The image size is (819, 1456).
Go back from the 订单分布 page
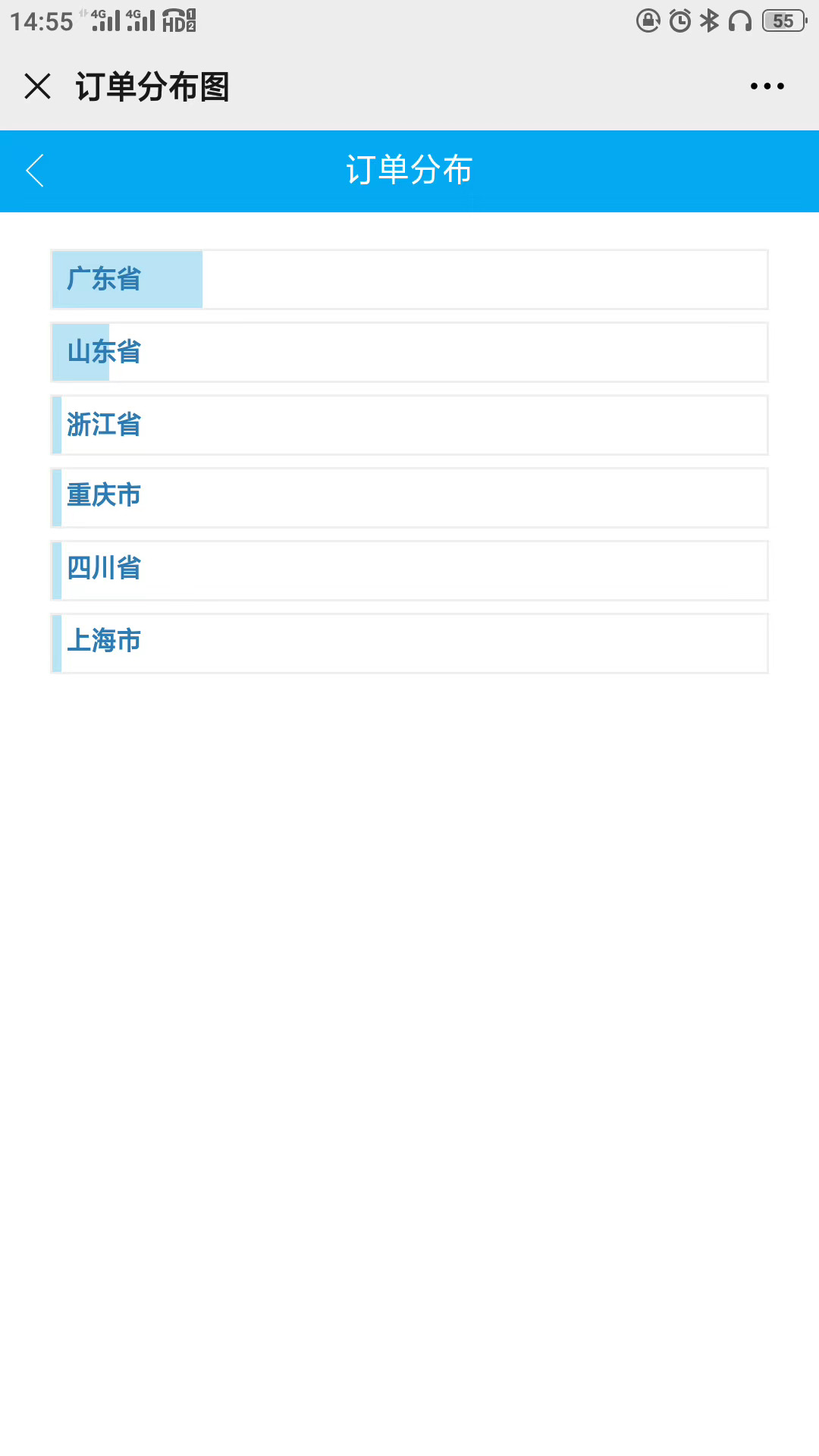(35, 170)
